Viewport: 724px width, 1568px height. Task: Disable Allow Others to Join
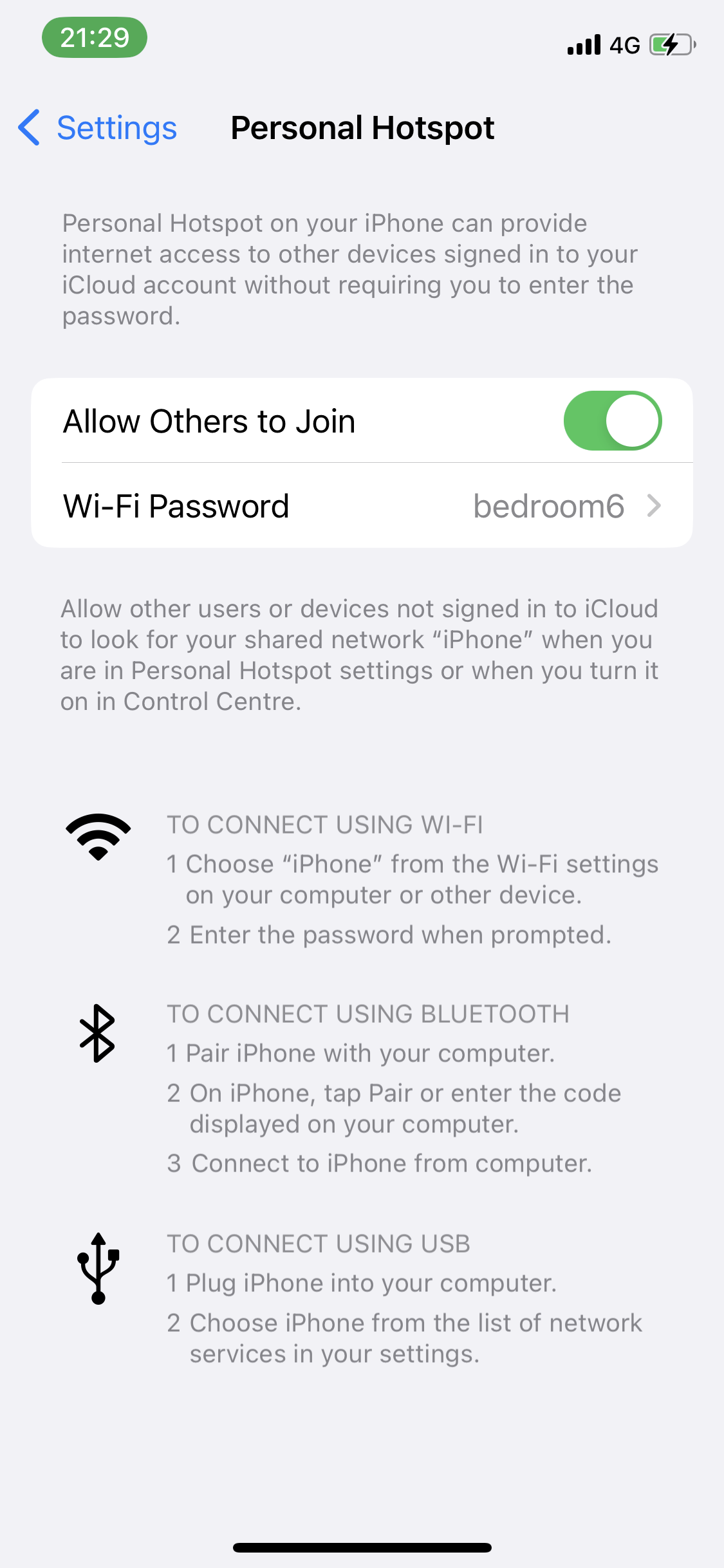click(x=612, y=421)
